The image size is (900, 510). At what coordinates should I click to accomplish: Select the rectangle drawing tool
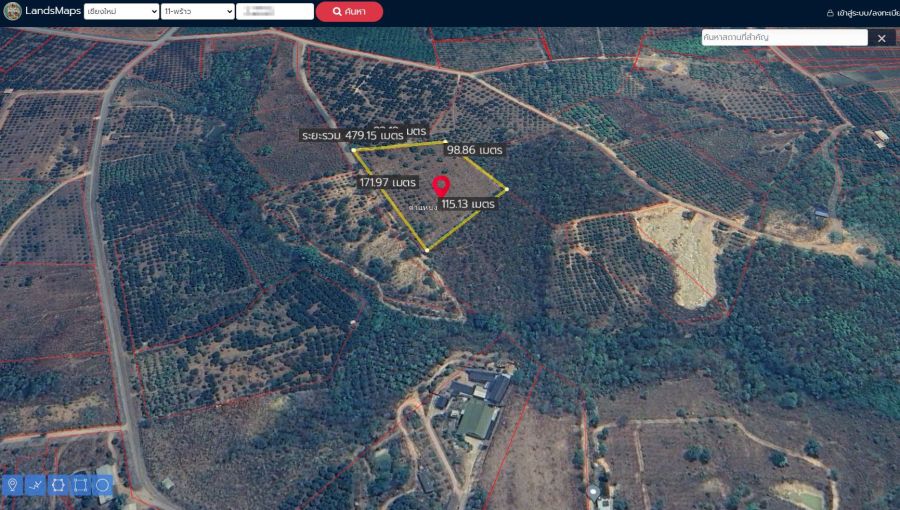[80, 485]
